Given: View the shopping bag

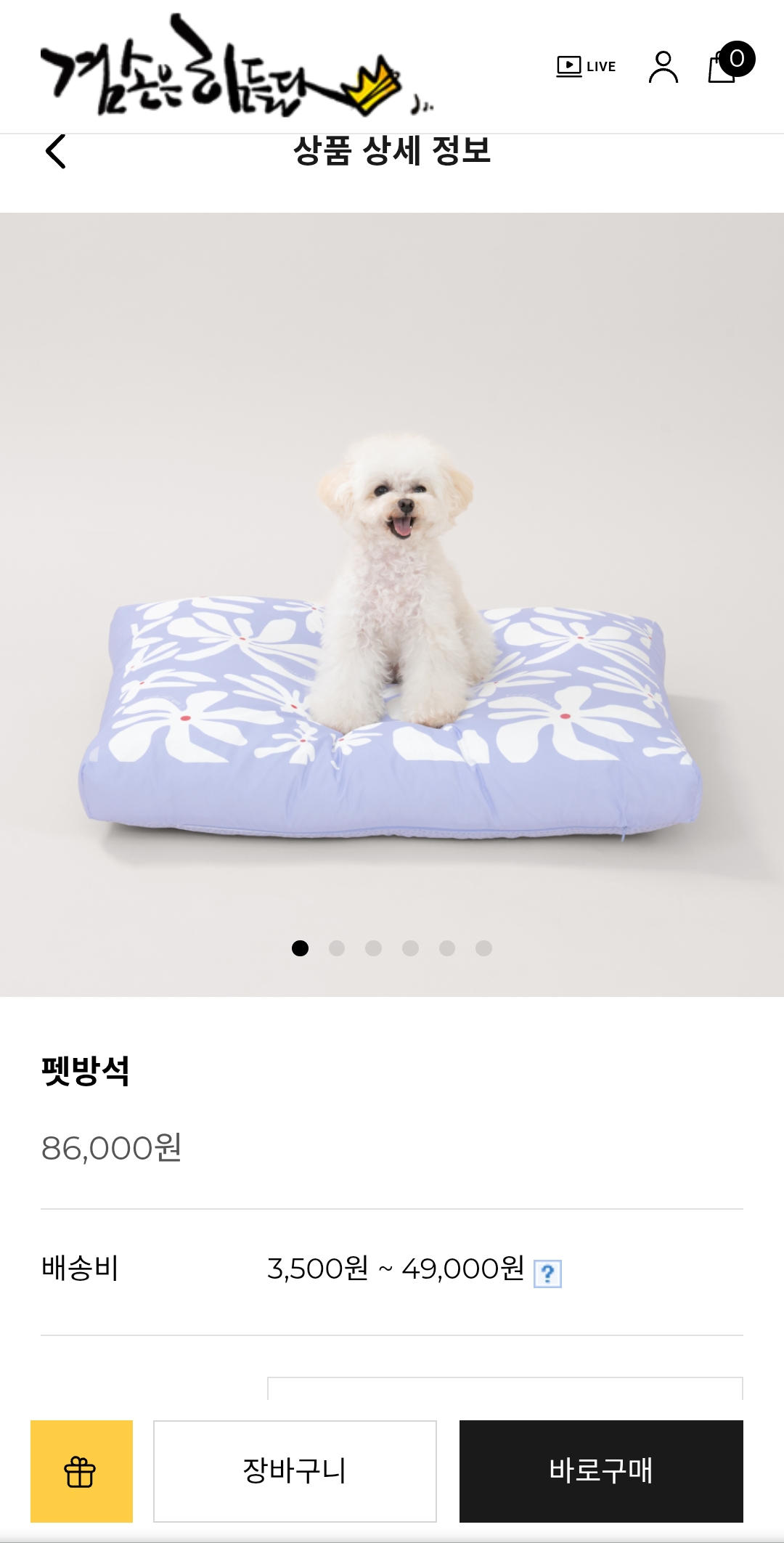Looking at the screenshot, I should coord(724,67).
